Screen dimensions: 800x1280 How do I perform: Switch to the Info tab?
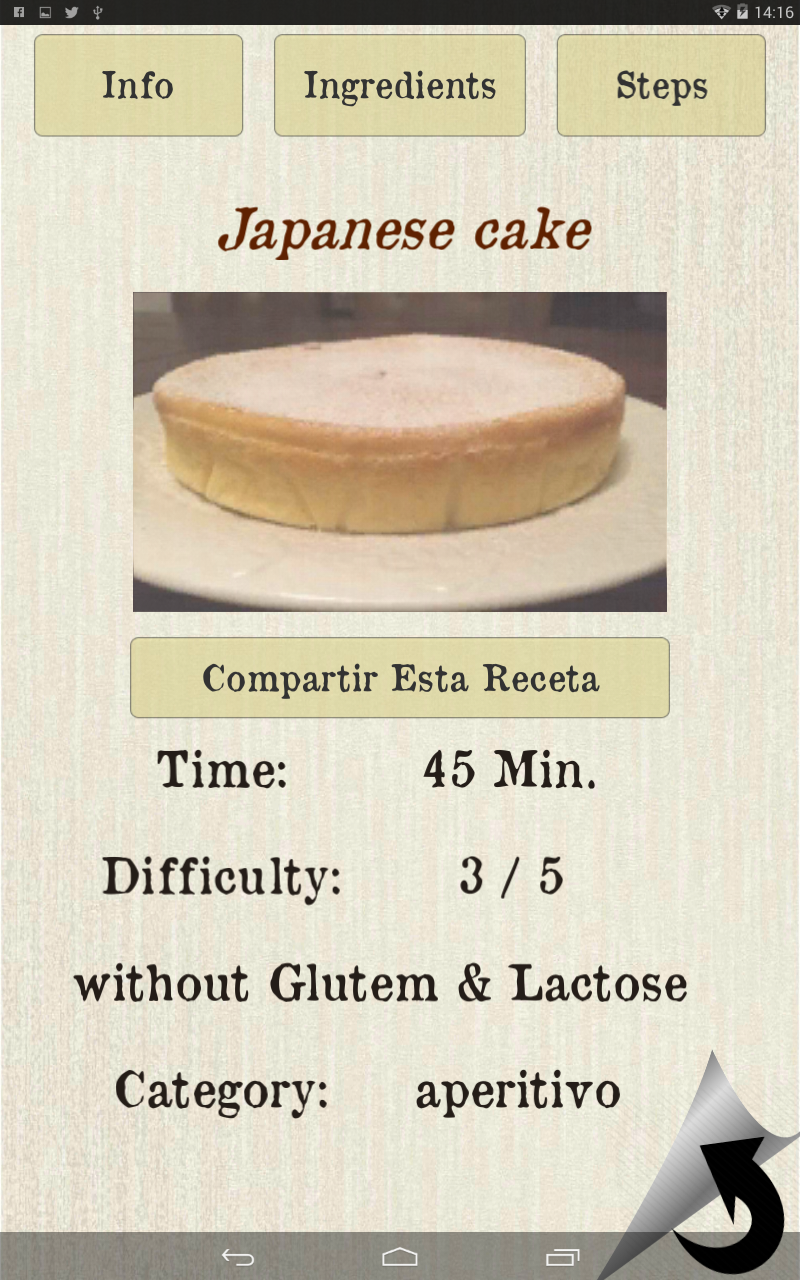[138, 86]
